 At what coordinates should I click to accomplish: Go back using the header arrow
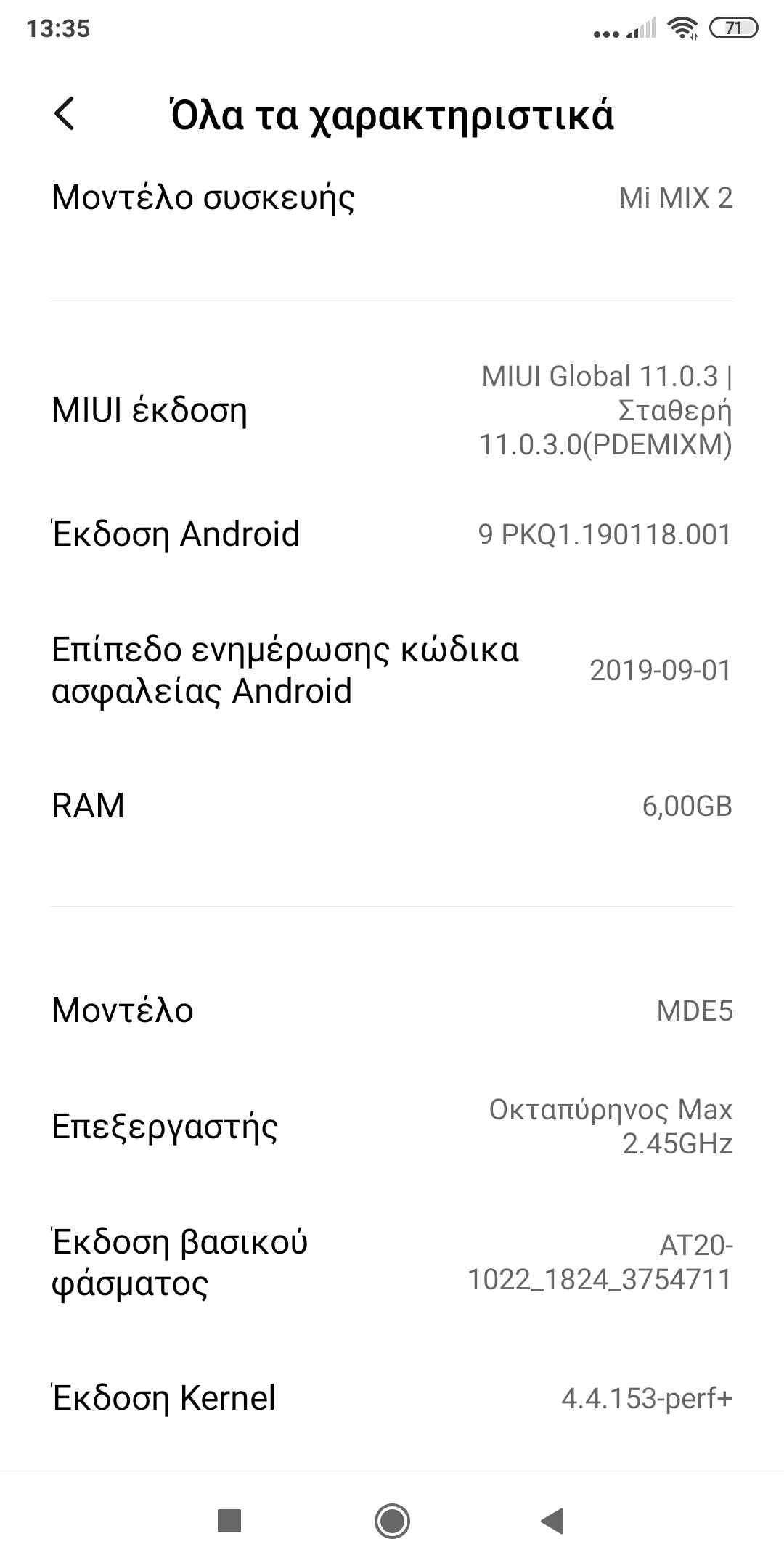point(65,115)
